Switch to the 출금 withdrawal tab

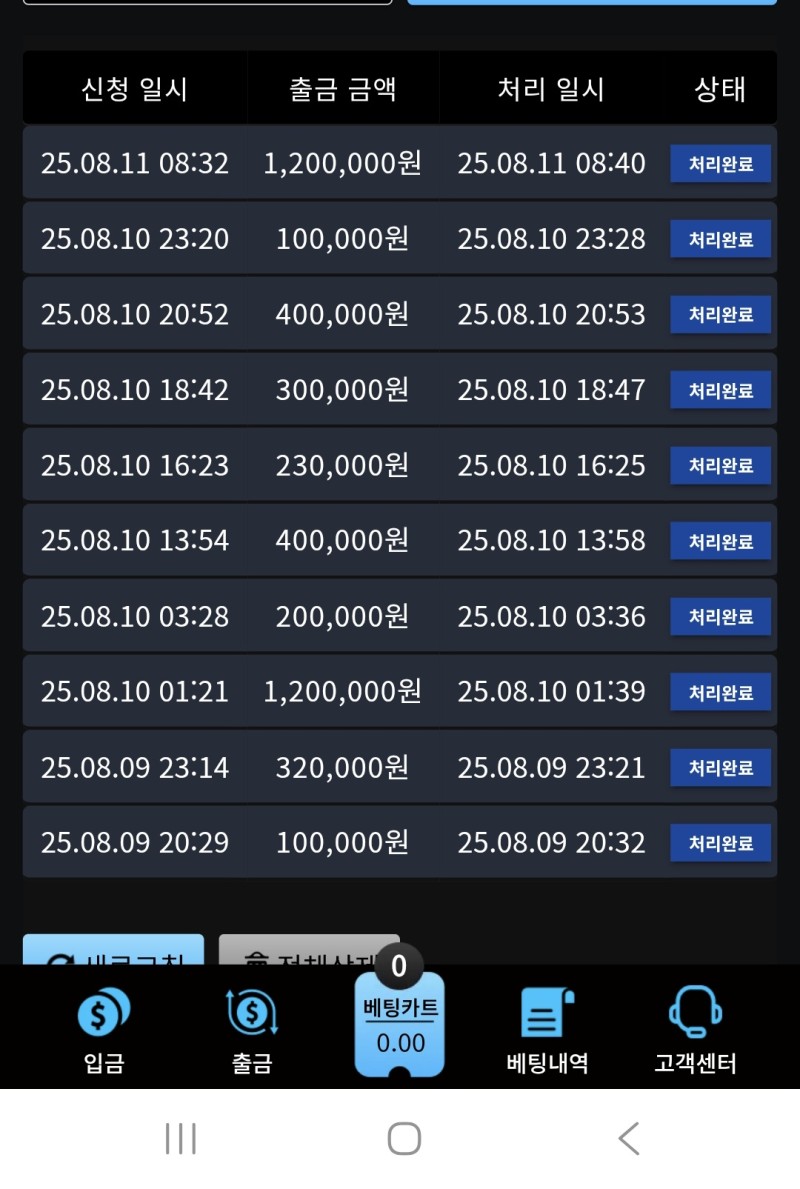(x=252, y=1030)
